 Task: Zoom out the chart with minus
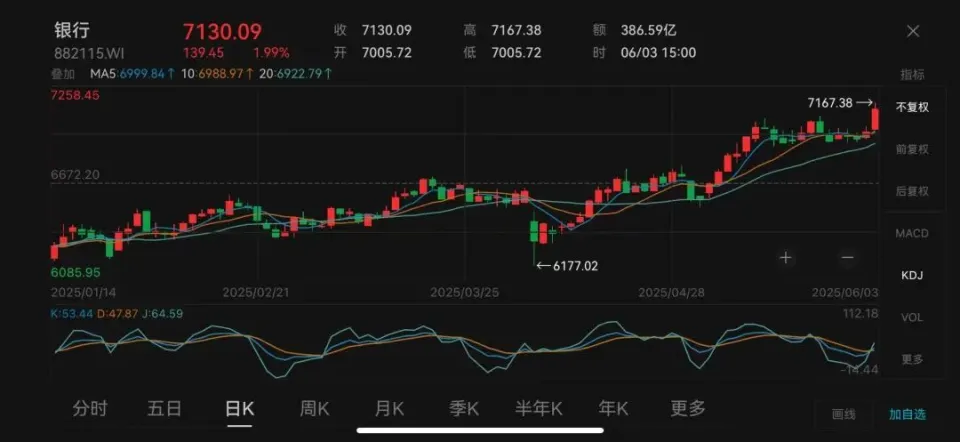click(847, 257)
